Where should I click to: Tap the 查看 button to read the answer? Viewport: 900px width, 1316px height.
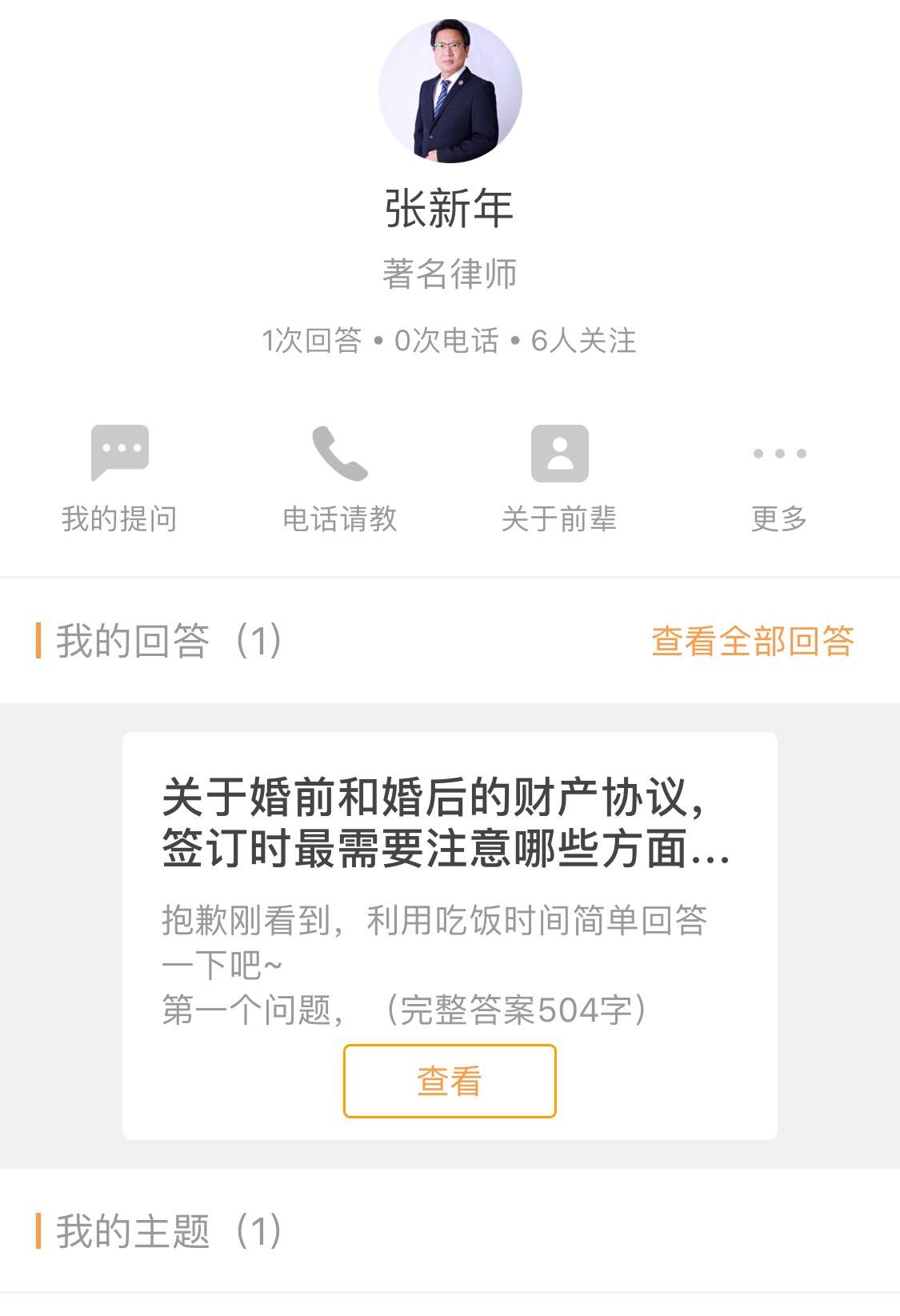[x=450, y=1081]
